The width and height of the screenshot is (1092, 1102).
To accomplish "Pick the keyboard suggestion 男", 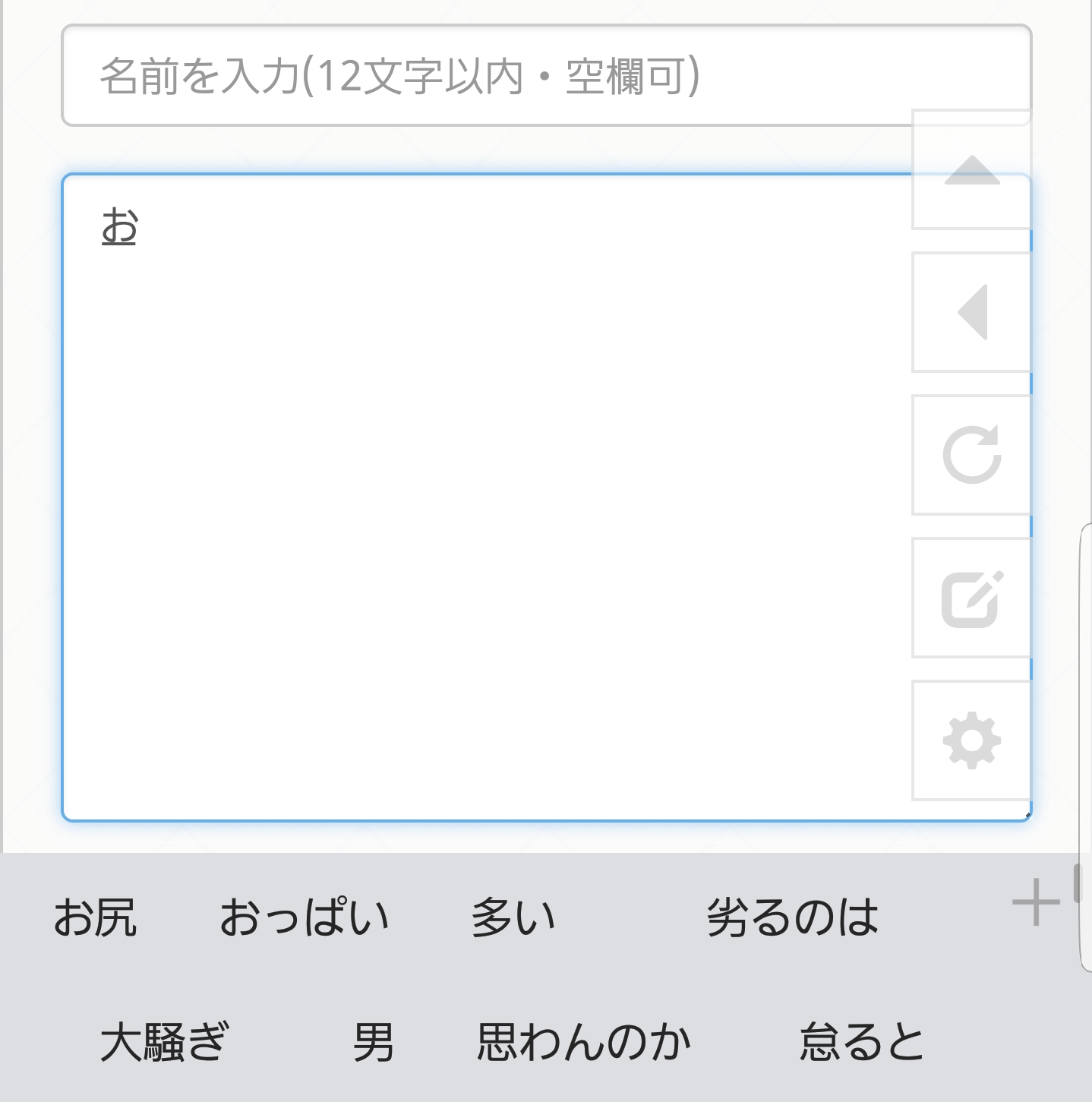I will point(373,1041).
